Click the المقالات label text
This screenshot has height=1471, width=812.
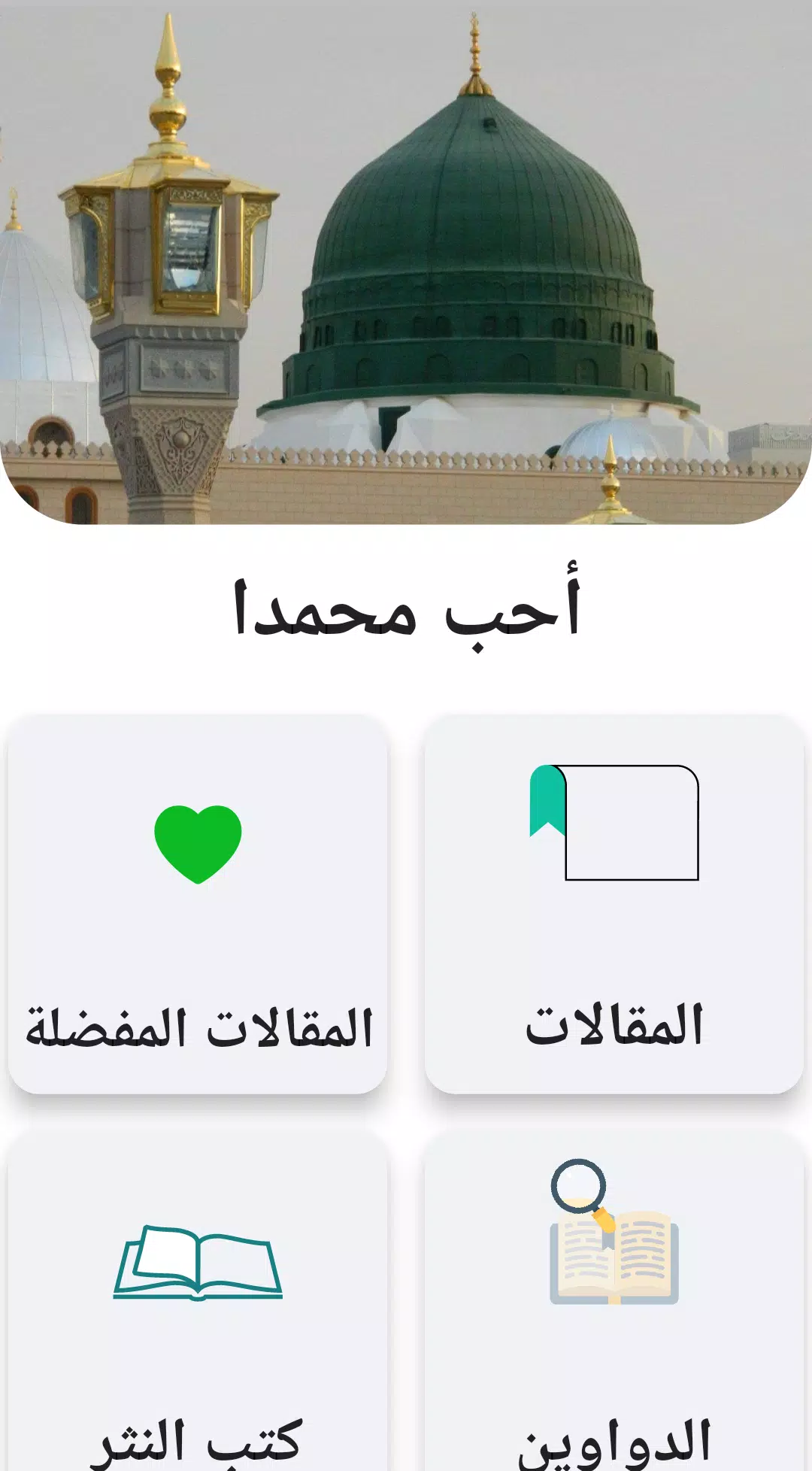(617, 1024)
